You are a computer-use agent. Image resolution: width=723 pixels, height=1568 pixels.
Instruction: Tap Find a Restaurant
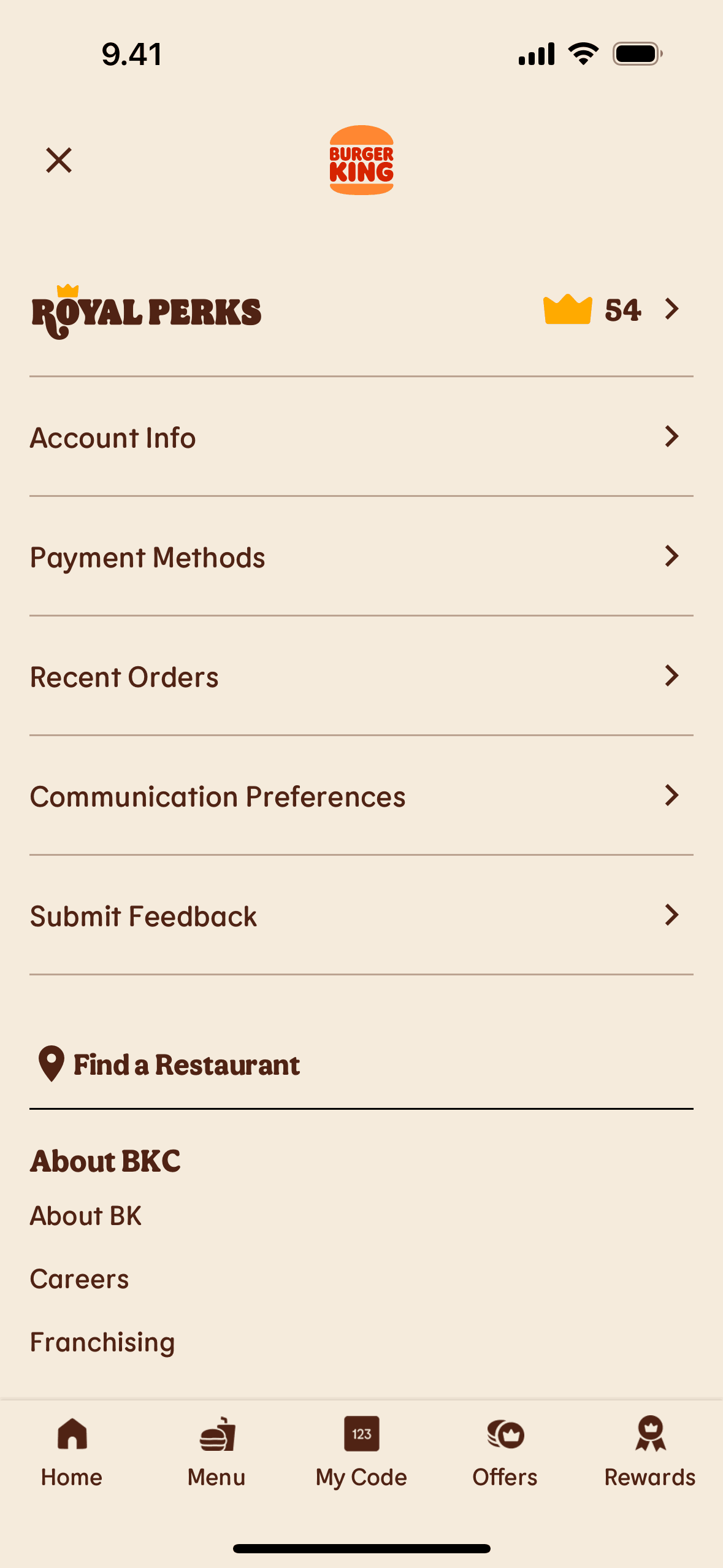click(169, 1064)
